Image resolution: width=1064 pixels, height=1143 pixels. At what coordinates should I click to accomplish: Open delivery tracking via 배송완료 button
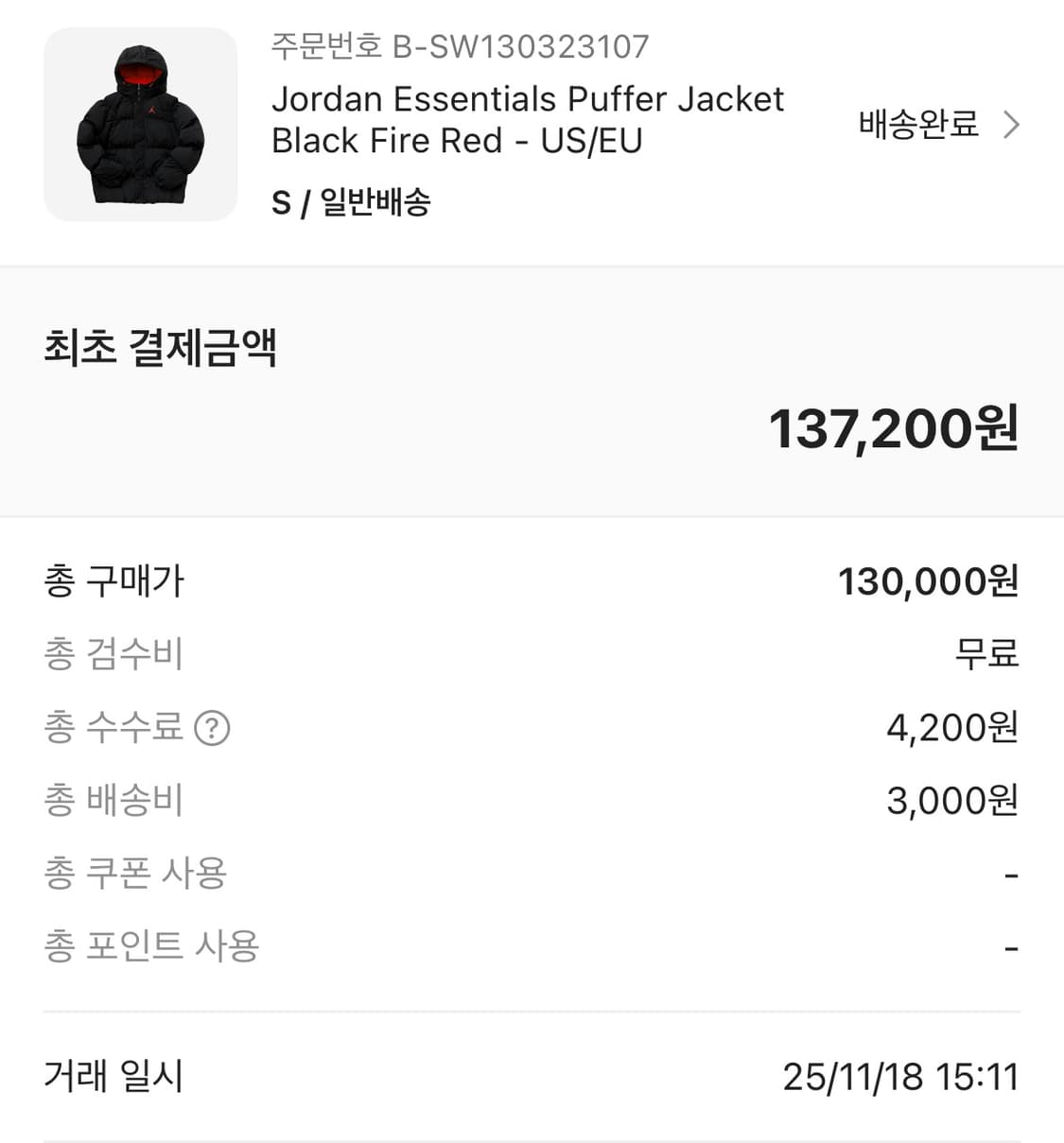(917, 124)
